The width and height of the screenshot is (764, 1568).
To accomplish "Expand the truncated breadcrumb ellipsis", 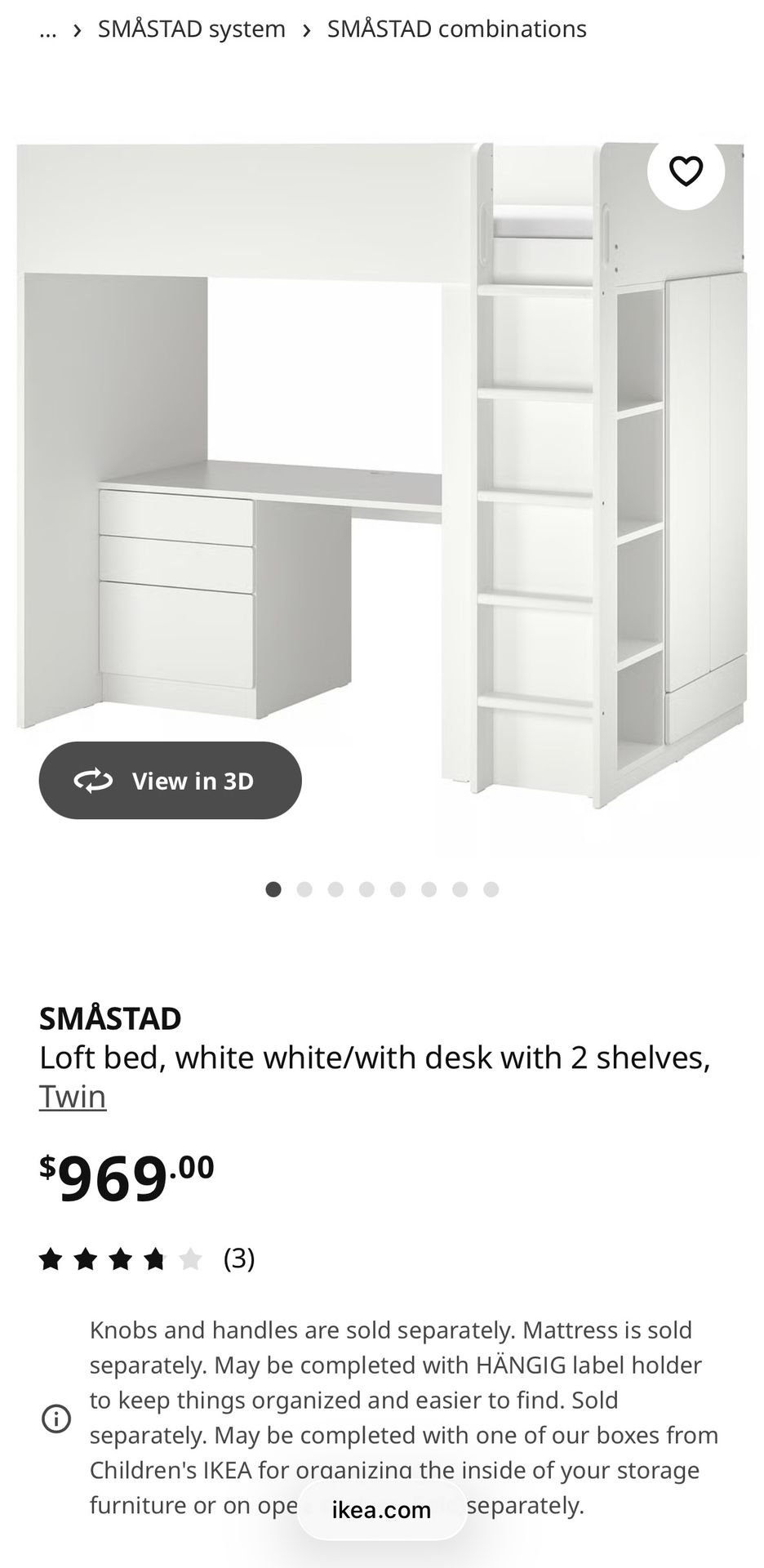I will pos(47,29).
